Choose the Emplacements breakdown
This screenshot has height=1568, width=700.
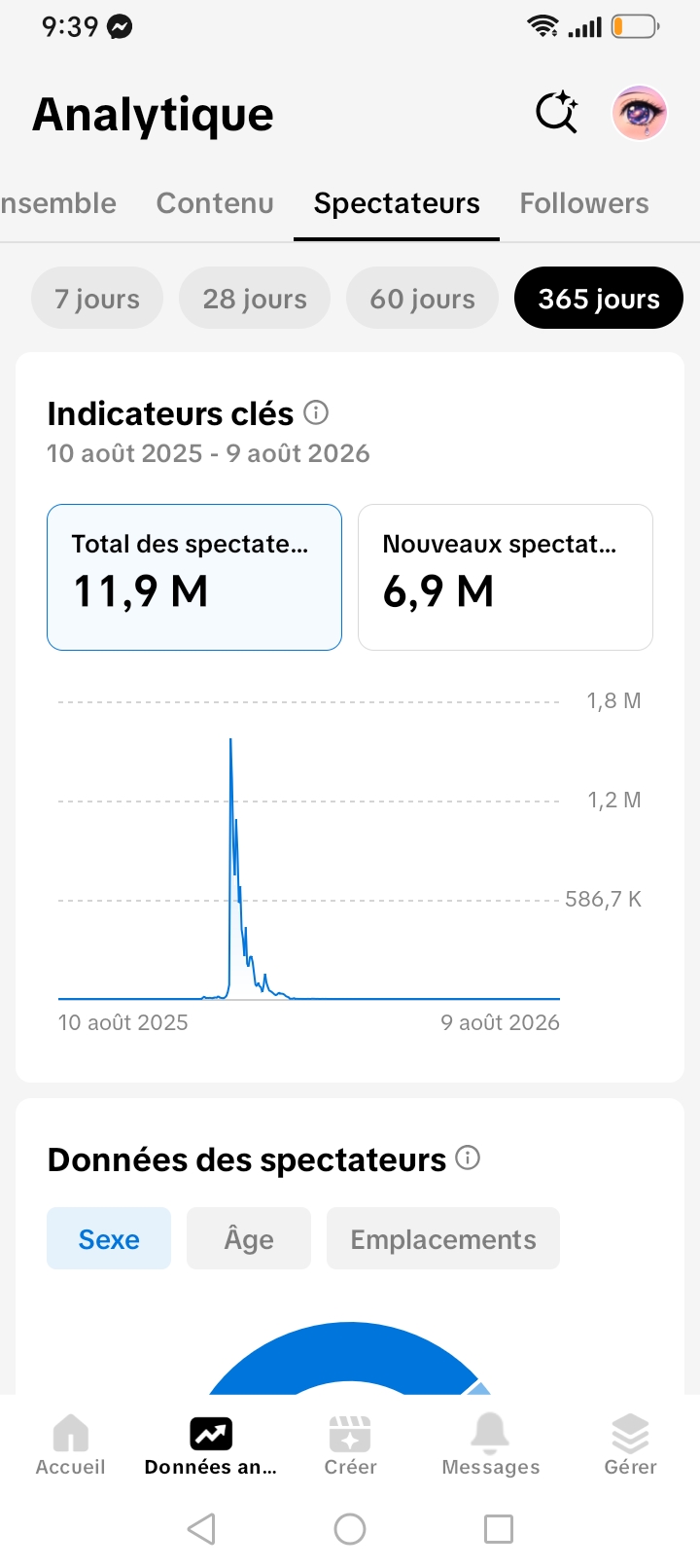[443, 1238]
